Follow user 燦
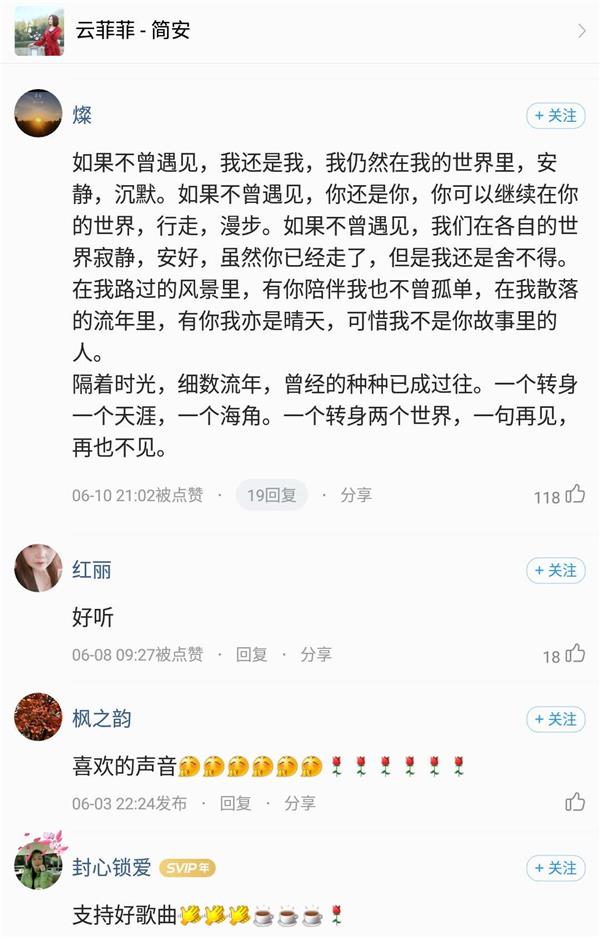The height and width of the screenshot is (938, 600). click(555, 115)
